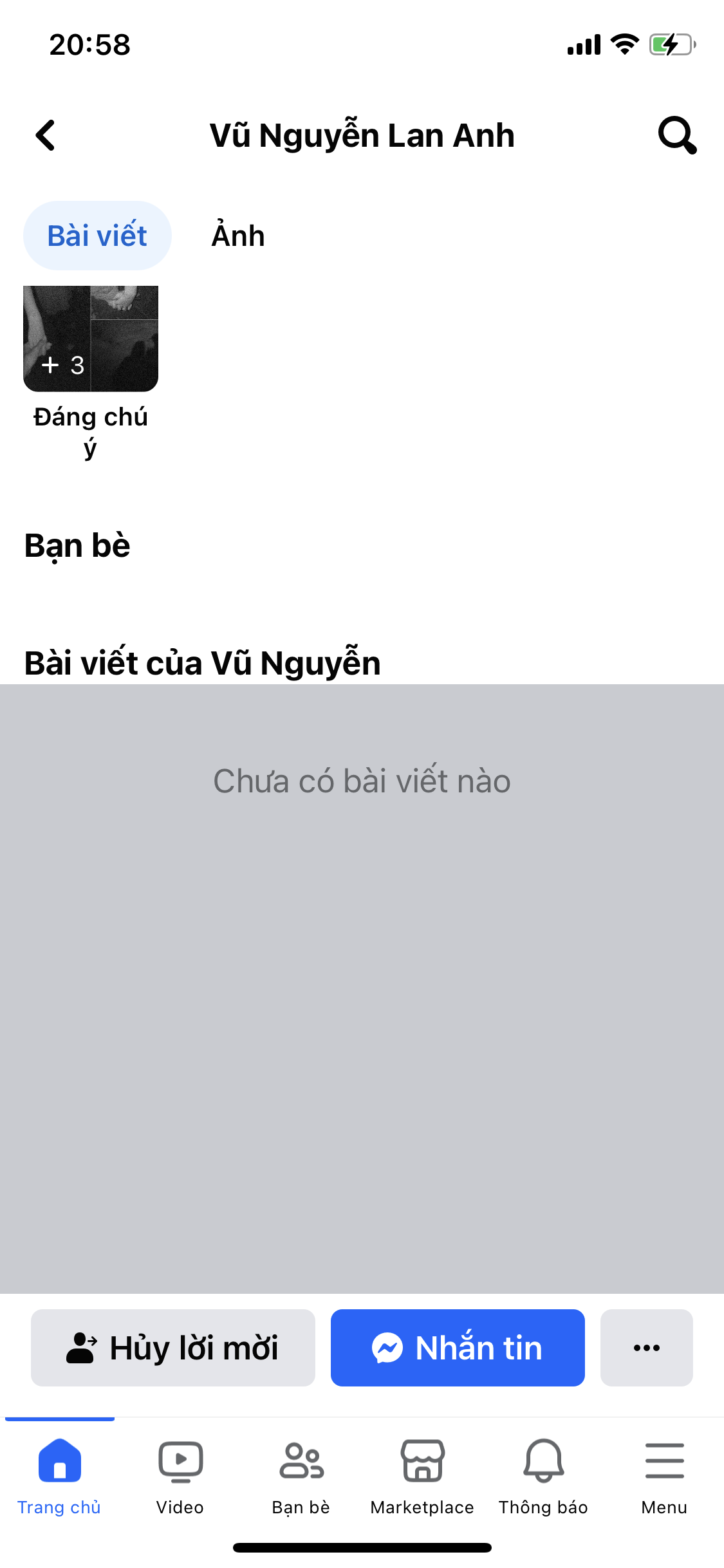Open the three-dot more options button

coord(646,1347)
